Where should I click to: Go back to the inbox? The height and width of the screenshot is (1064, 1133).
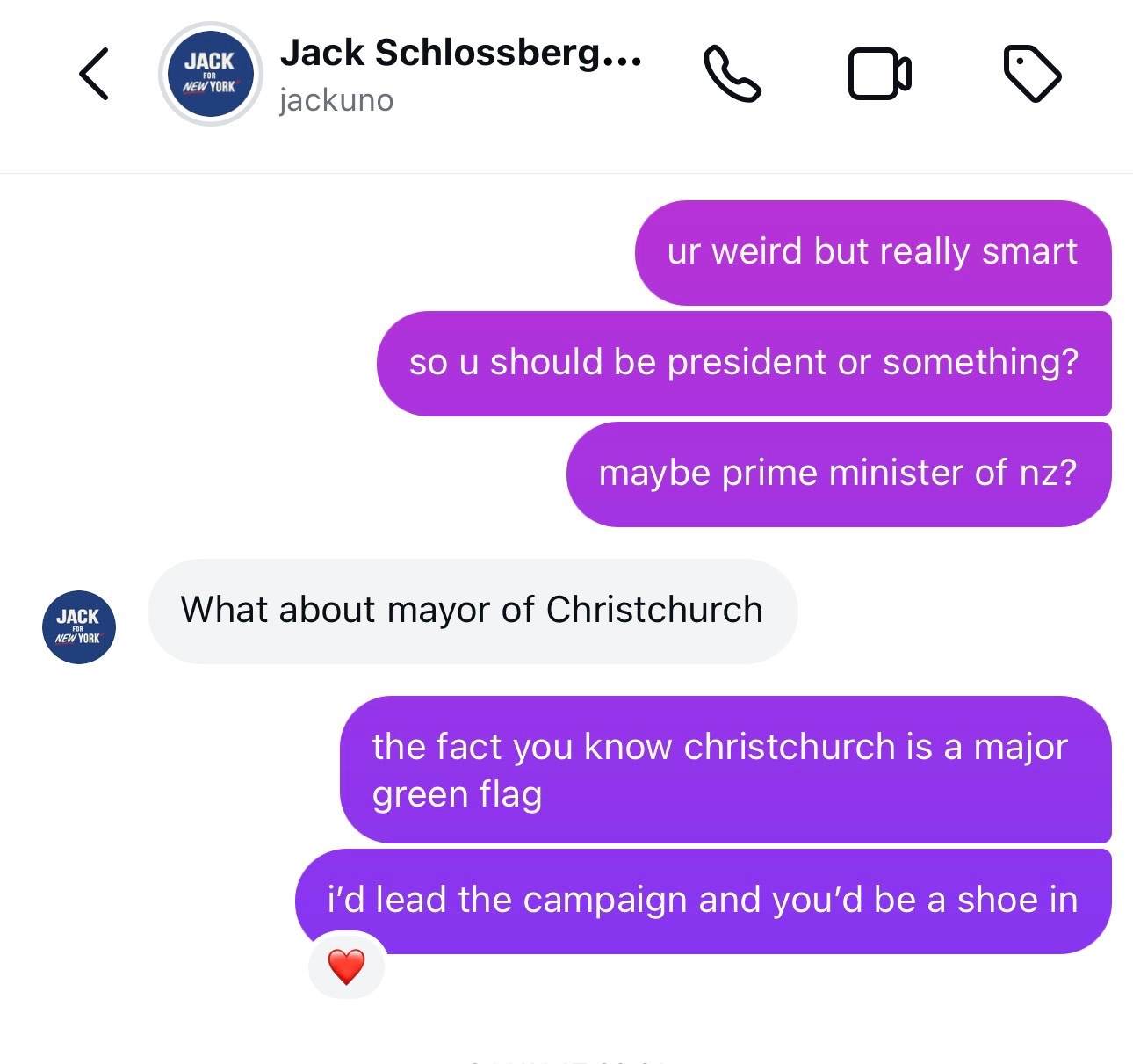click(94, 74)
